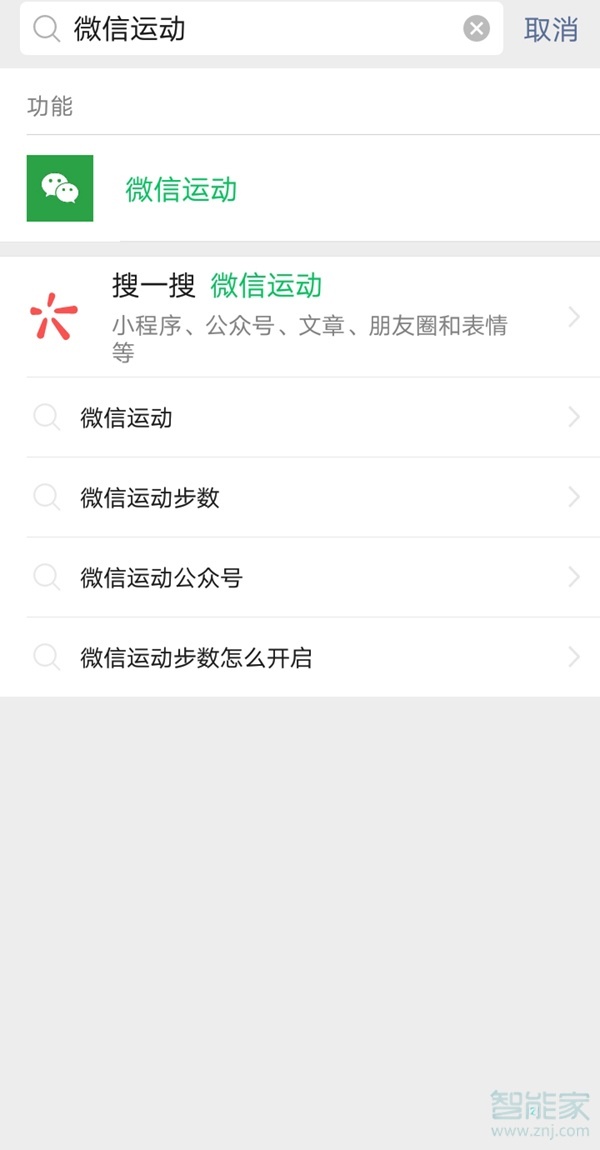The width and height of the screenshot is (600, 1150).
Task: Clear the search text with the X icon
Action: click(476, 29)
